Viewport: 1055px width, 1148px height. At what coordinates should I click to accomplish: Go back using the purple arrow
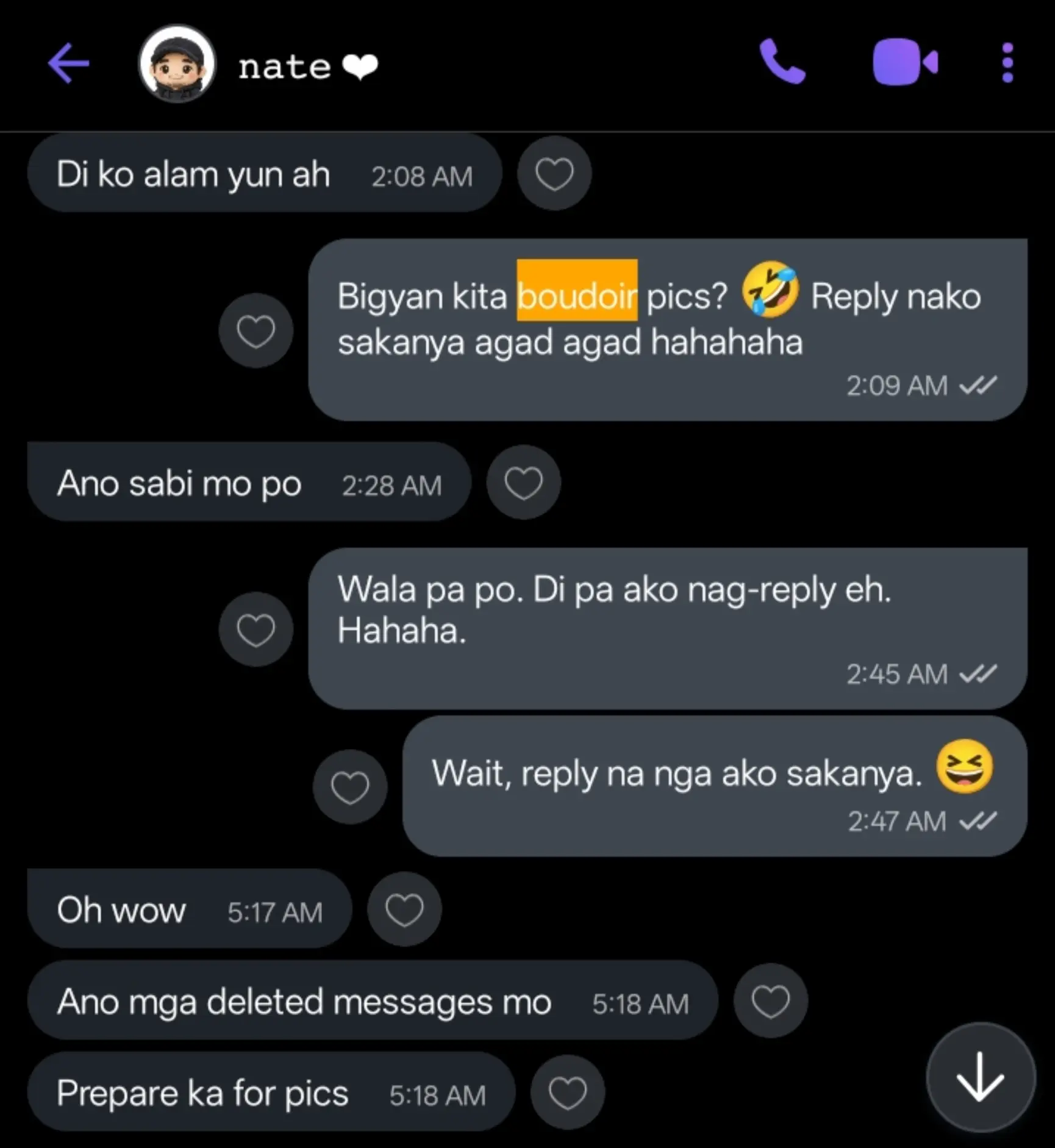[68, 63]
